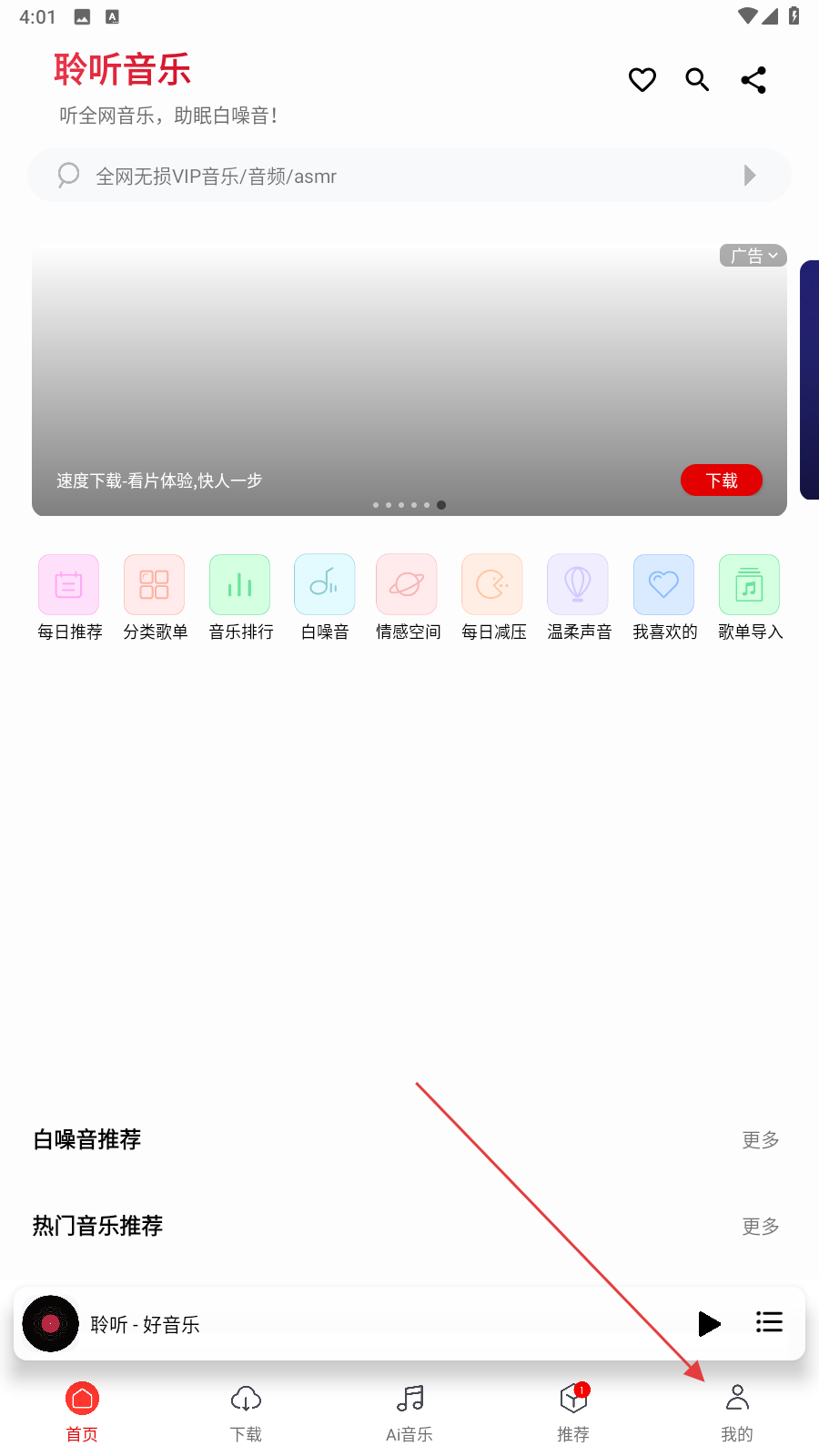
Task: Open the playlist queue icon
Action: [769, 1322]
